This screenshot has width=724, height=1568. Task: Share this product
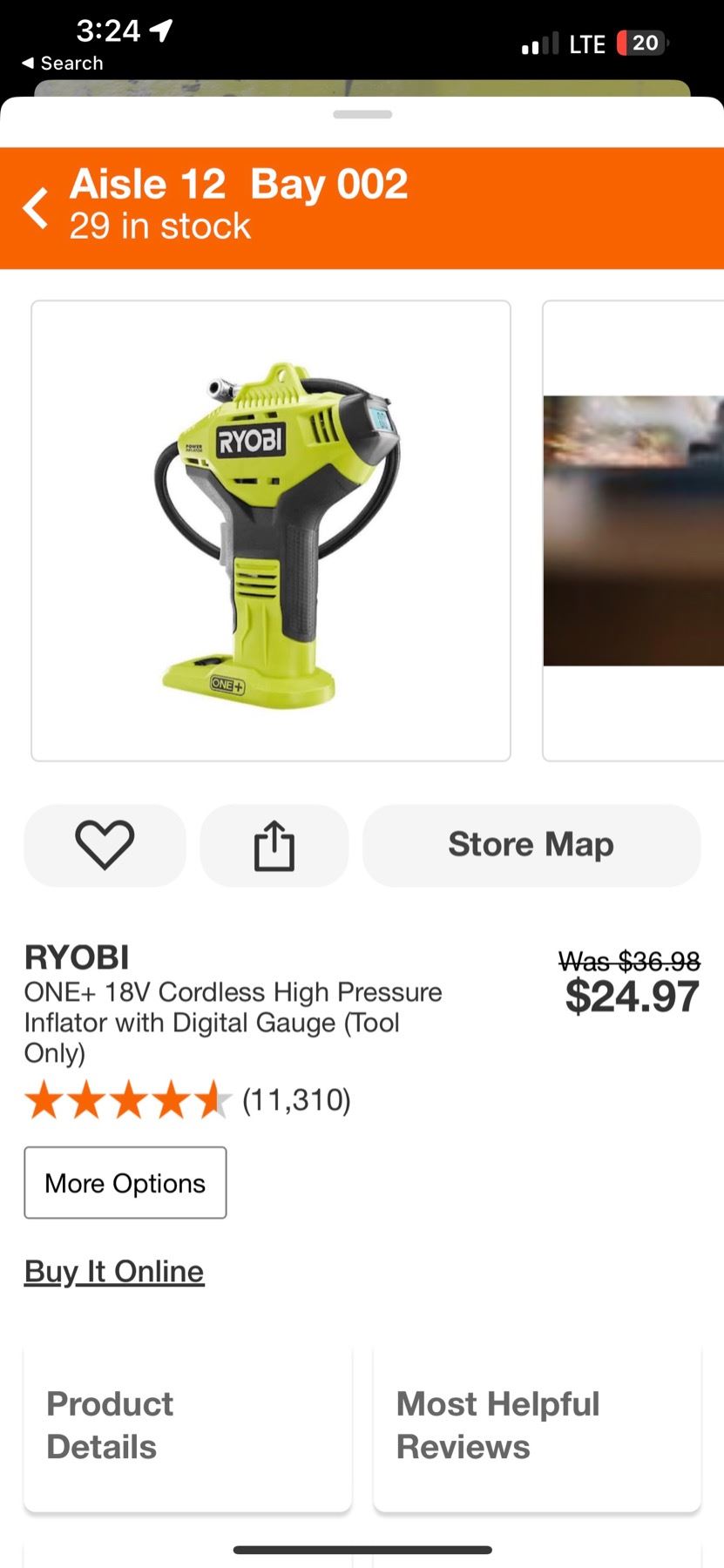click(x=274, y=845)
